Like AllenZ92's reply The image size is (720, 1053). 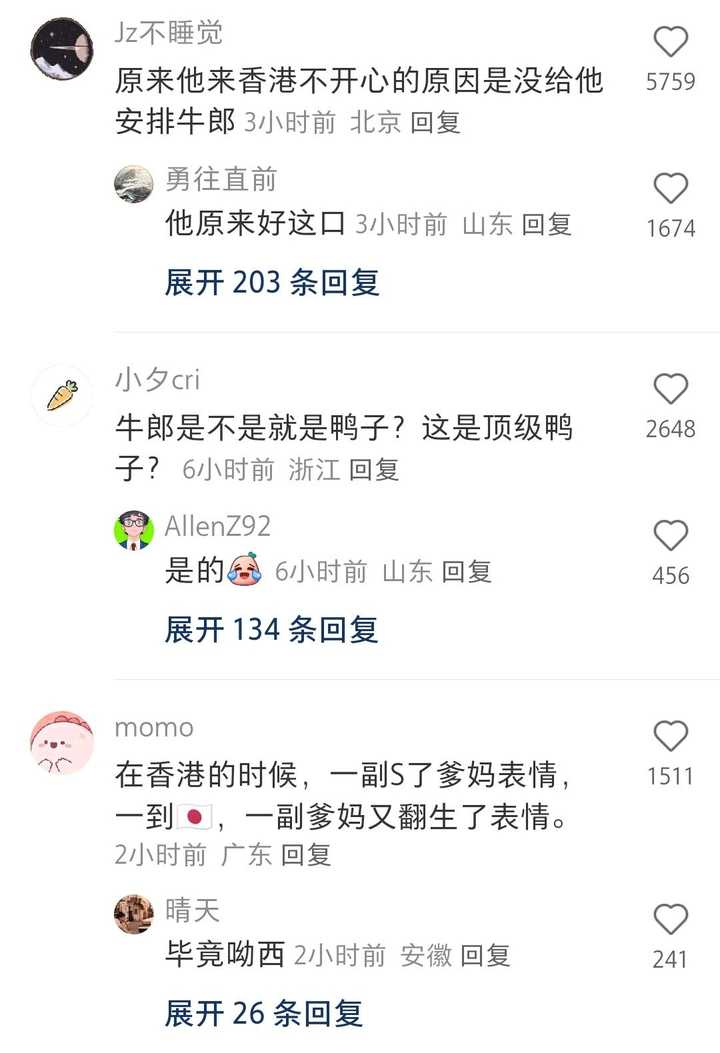670,537
